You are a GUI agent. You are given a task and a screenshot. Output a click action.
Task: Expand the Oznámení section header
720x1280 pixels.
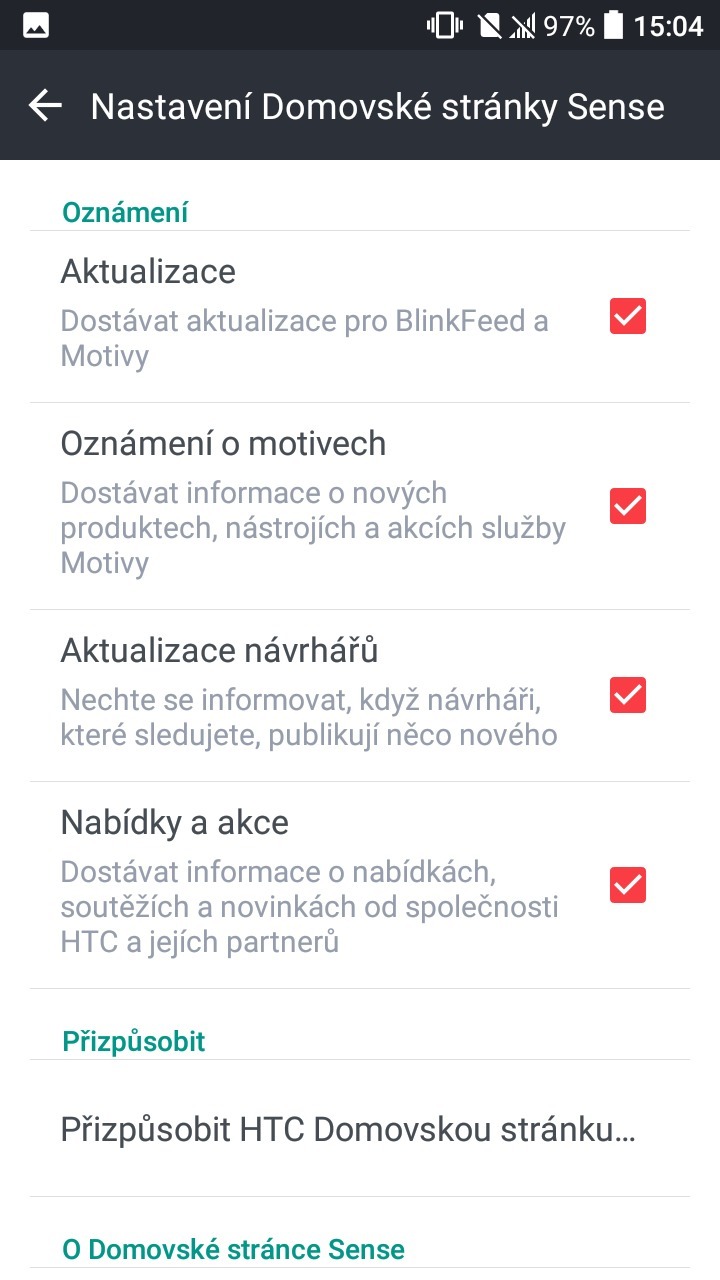pos(125,211)
